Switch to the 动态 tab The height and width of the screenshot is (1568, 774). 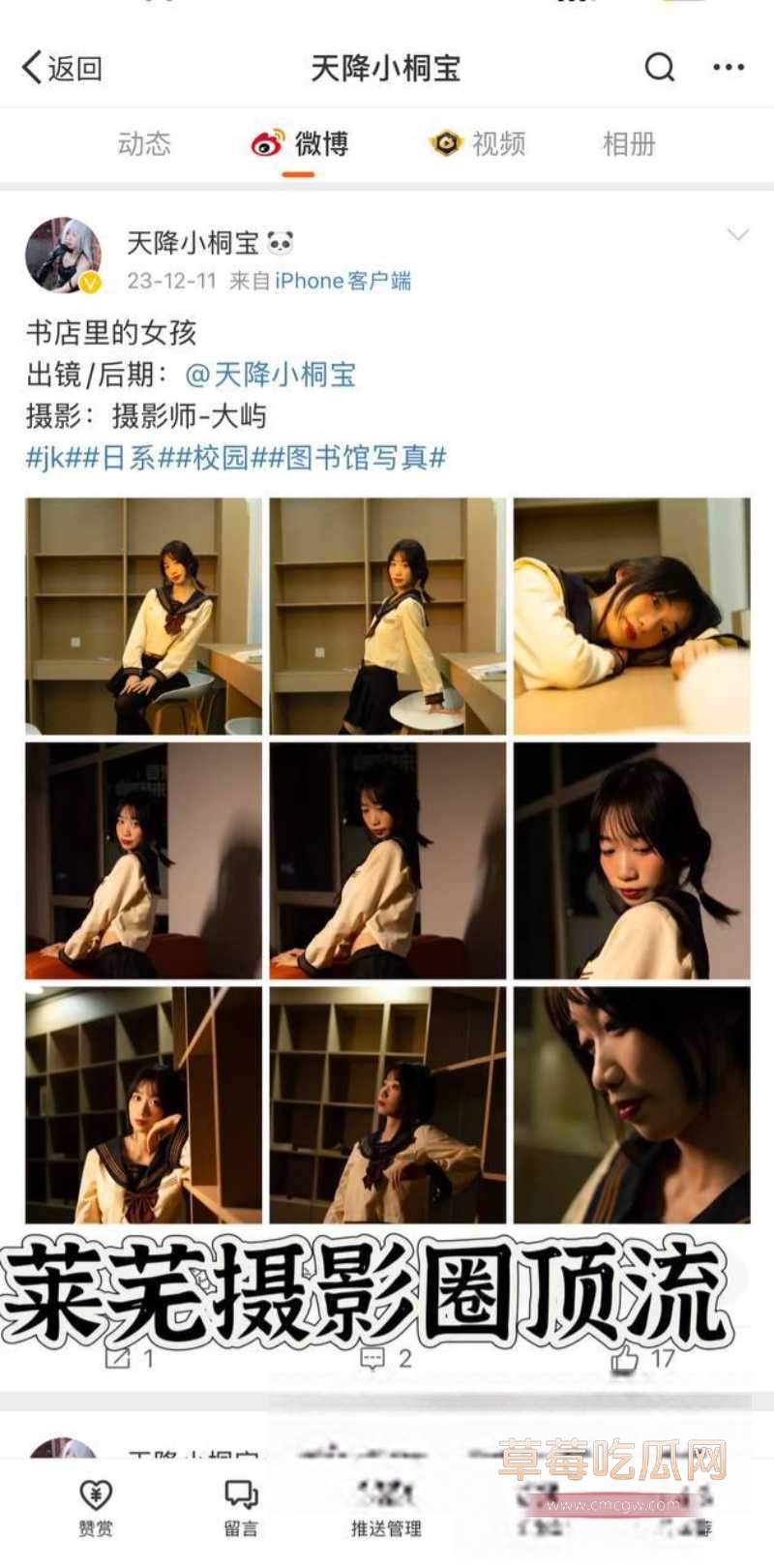[x=144, y=144]
